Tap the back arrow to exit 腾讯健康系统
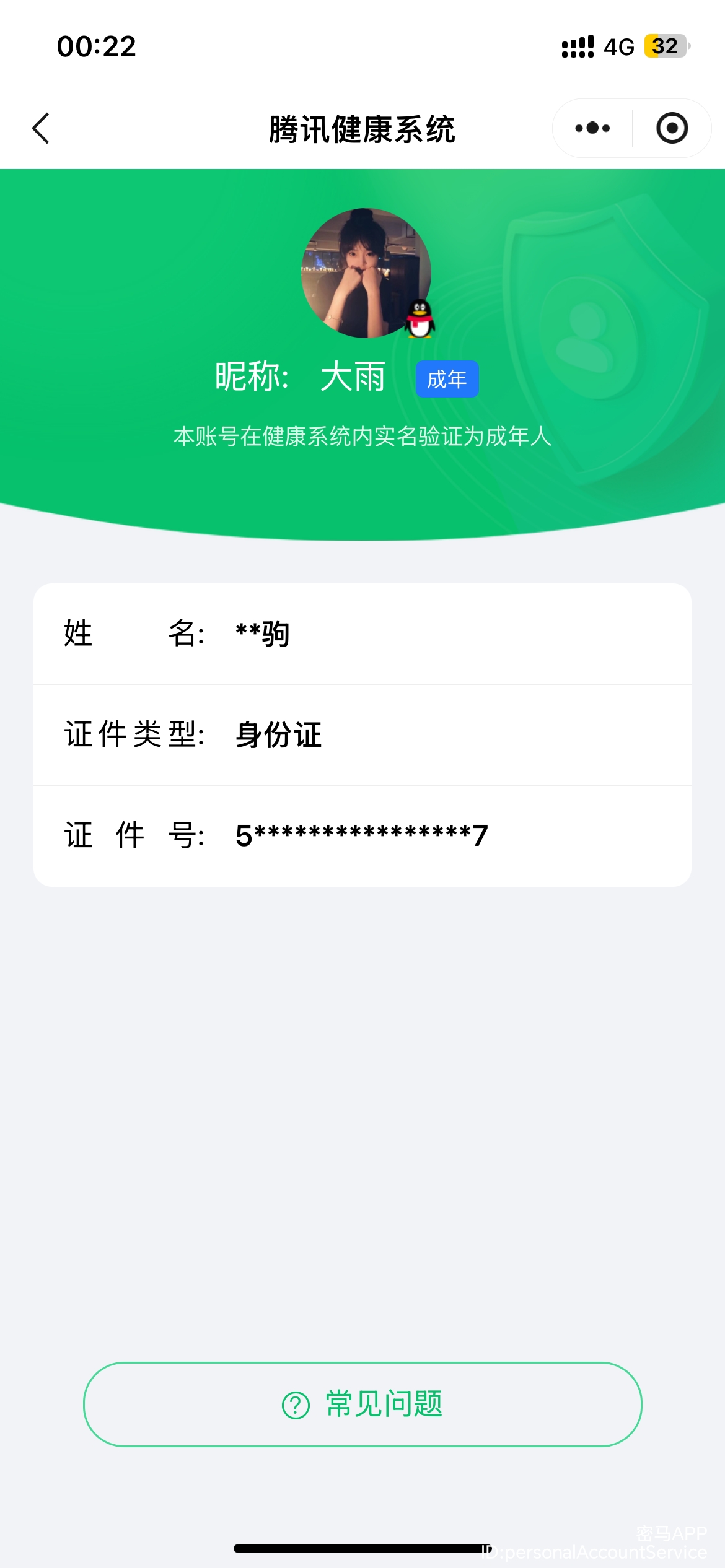Screen dimensions: 725x1568 (40, 128)
